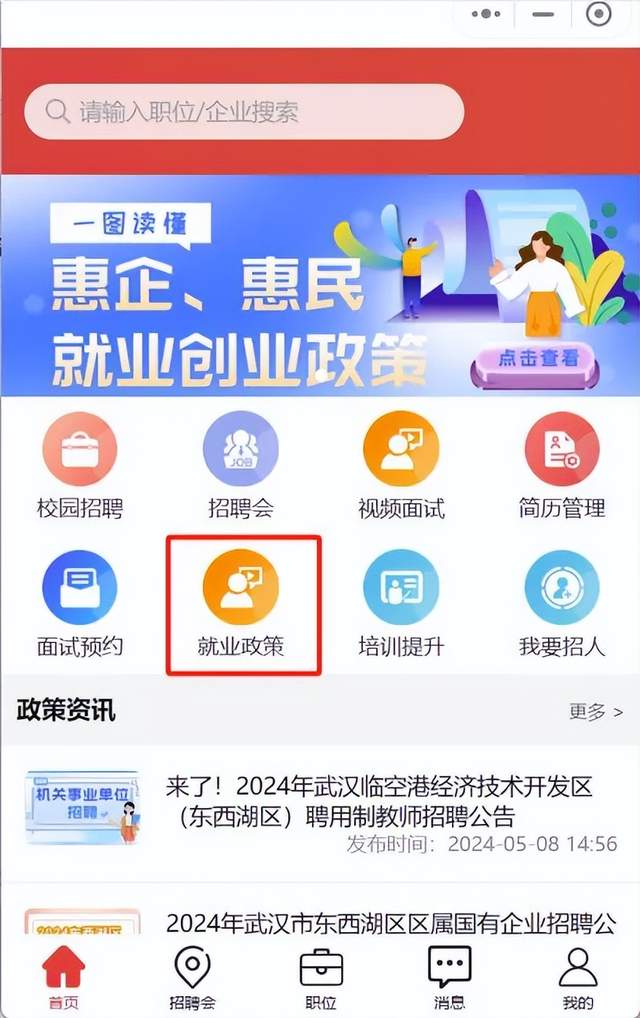Minimize the mini program
640x1018 pixels.
coord(543,14)
